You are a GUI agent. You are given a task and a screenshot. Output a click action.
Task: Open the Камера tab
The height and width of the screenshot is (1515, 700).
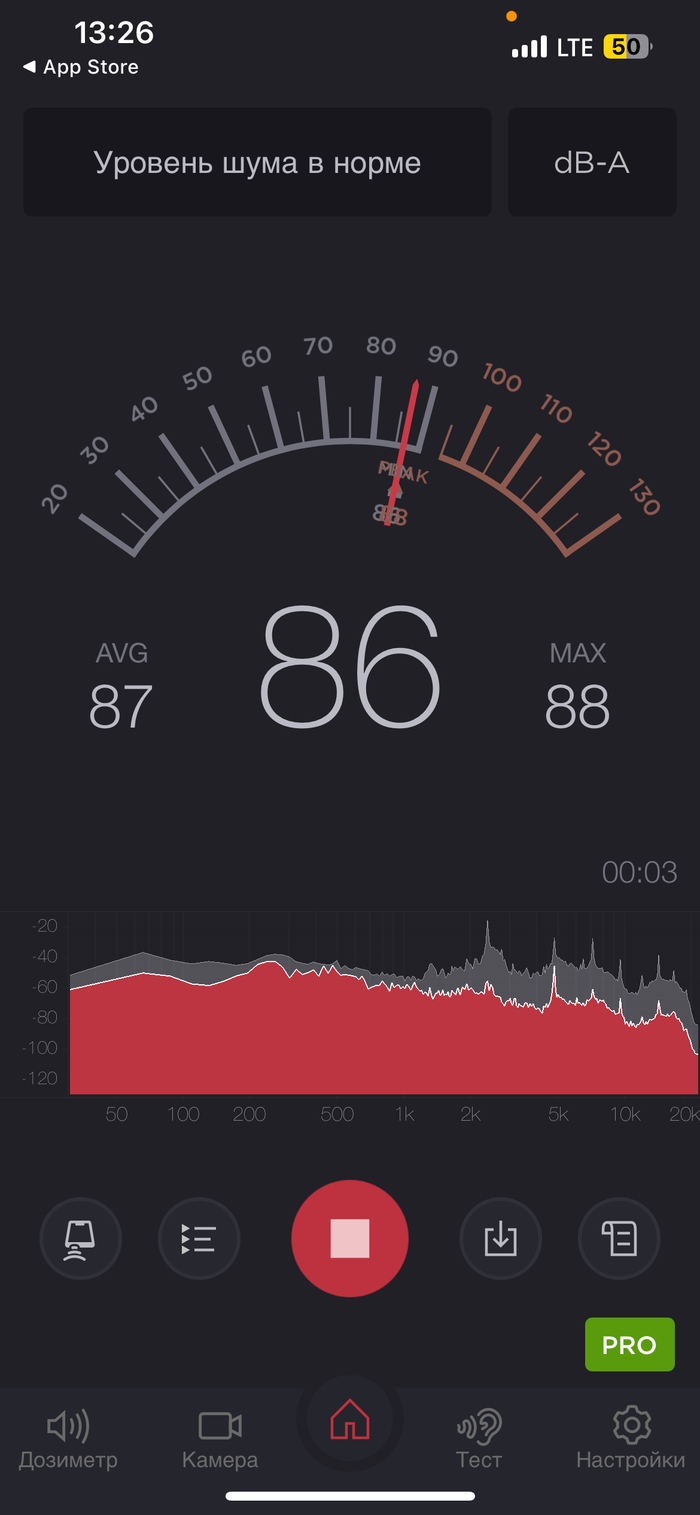click(220, 1439)
